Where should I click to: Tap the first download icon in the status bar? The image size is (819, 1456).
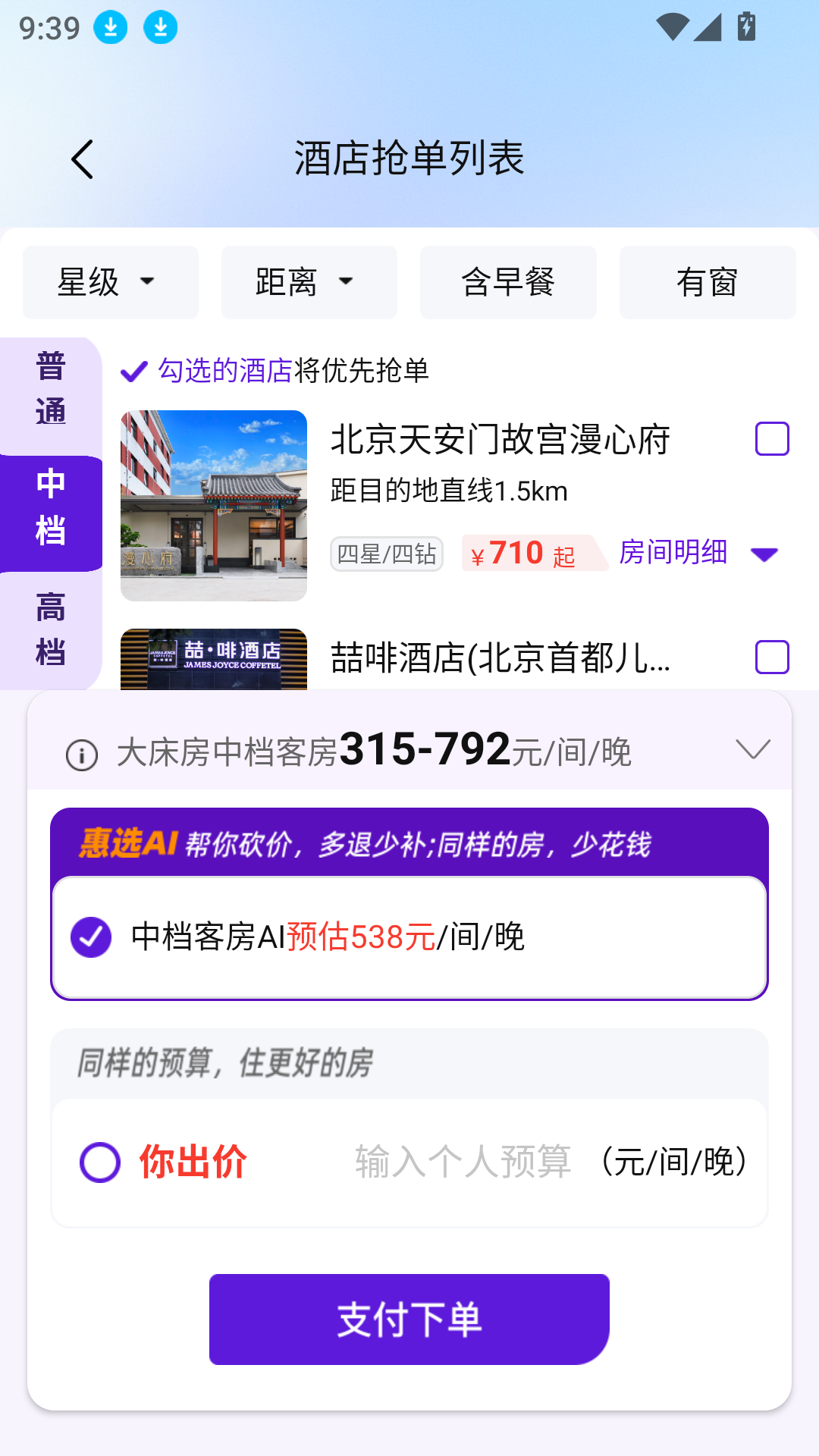[110, 29]
